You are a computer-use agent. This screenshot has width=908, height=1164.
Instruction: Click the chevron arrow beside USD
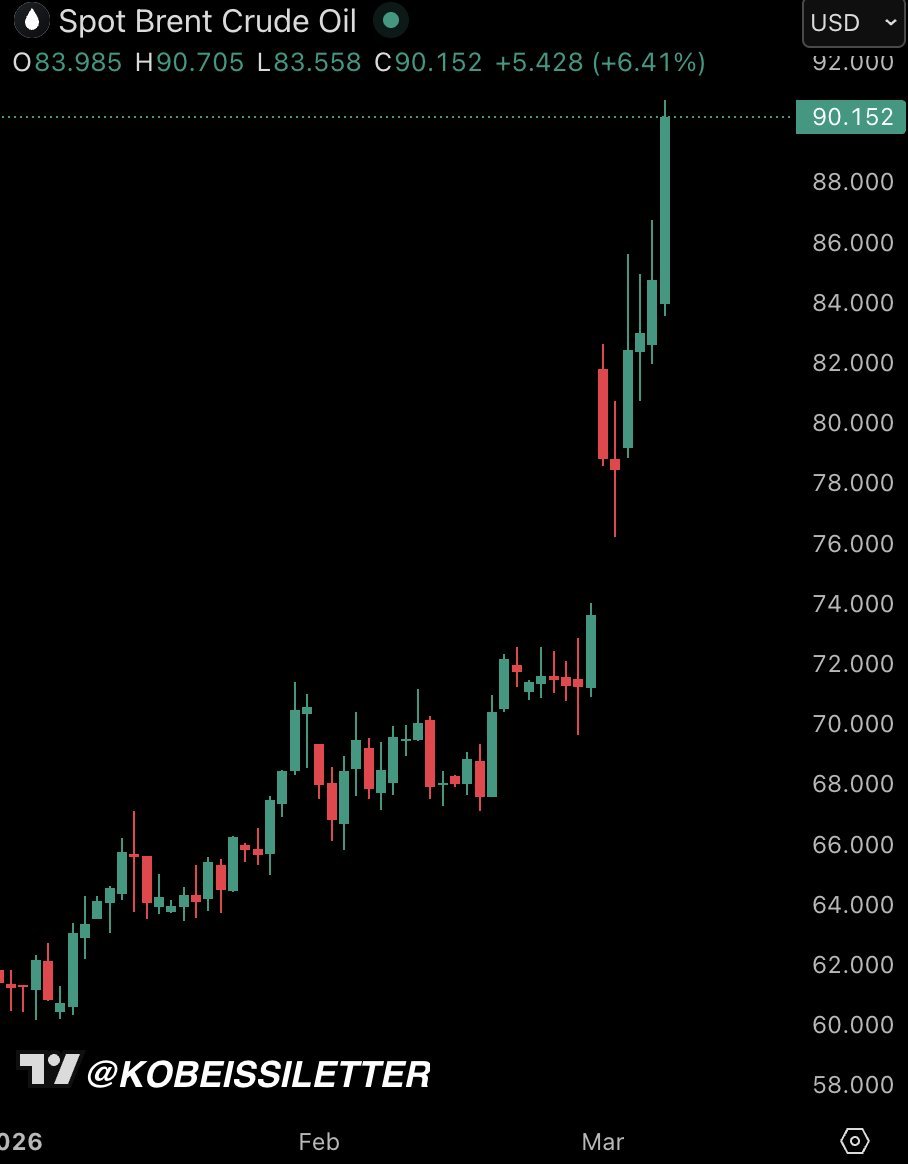click(888, 22)
